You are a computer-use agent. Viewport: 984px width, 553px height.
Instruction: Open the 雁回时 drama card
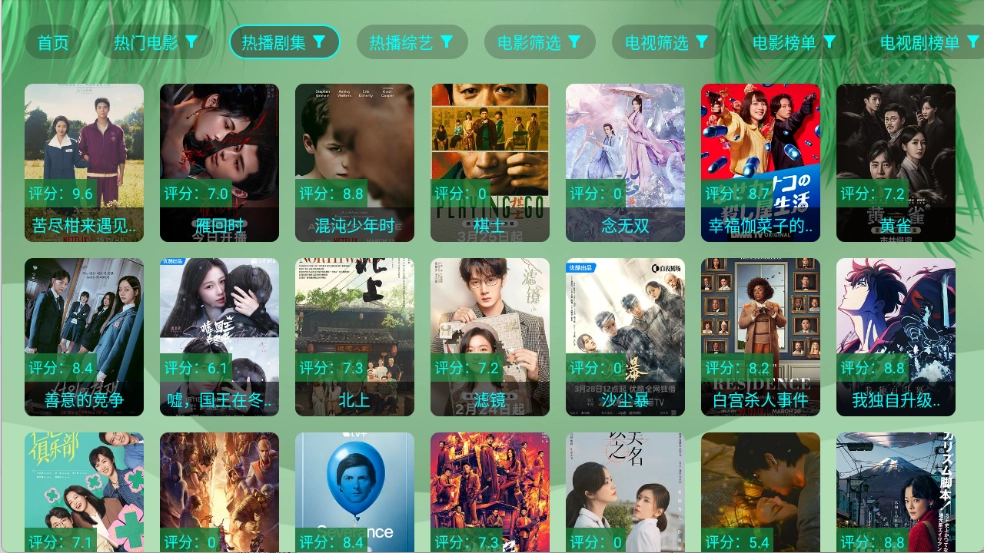[x=219, y=162]
